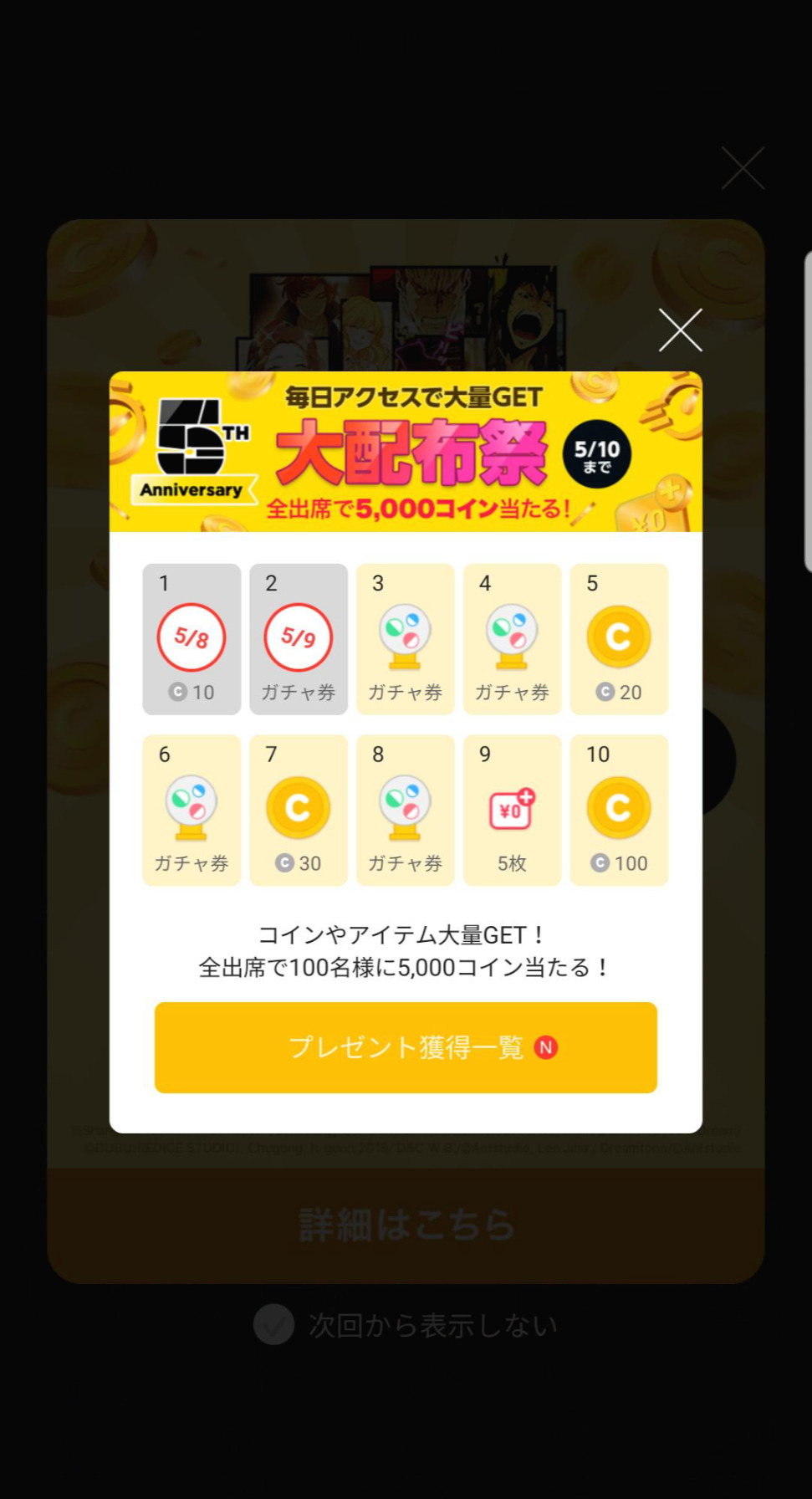Dismiss the popup with the white X
The width and height of the screenshot is (812, 1499).
(x=680, y=330)
